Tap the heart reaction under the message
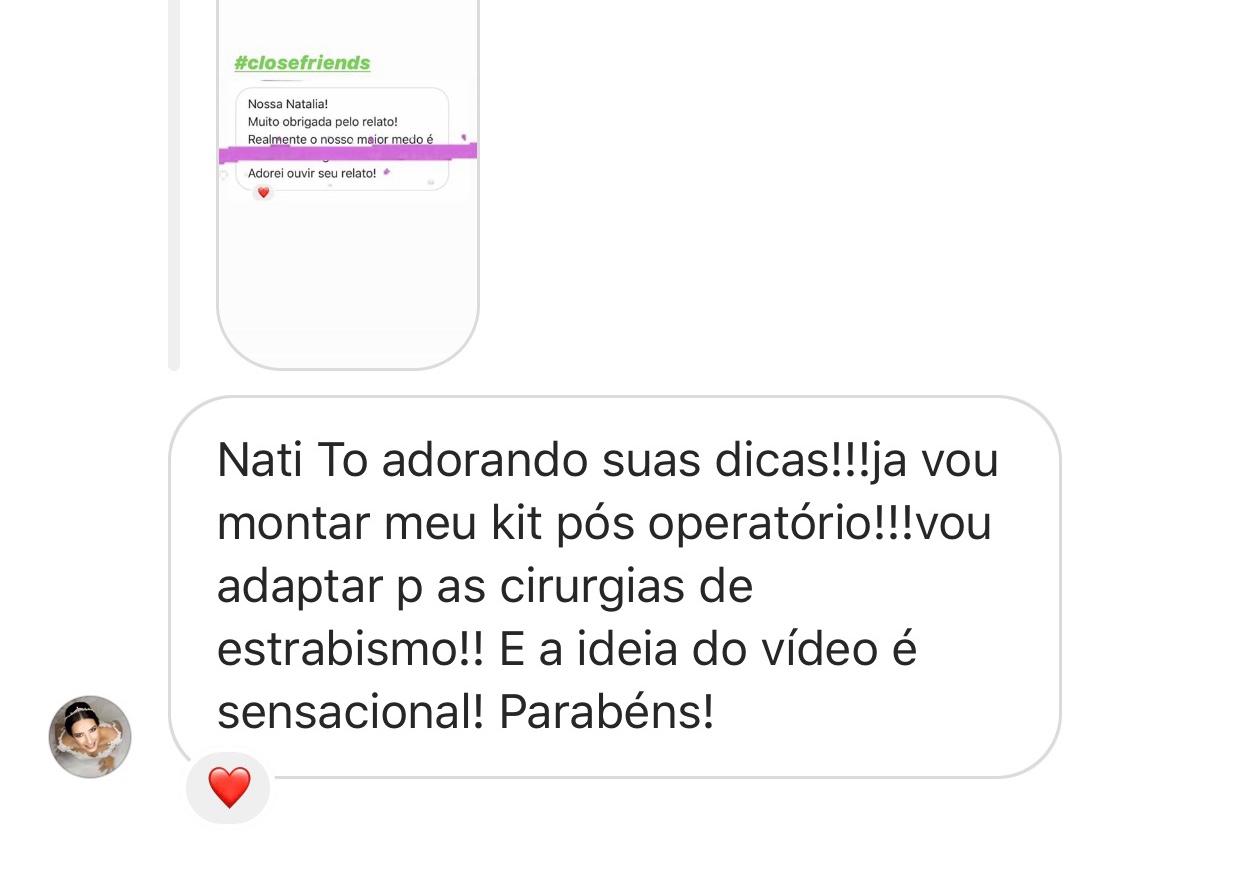The image size is (1242, 887). pos(229,788)
